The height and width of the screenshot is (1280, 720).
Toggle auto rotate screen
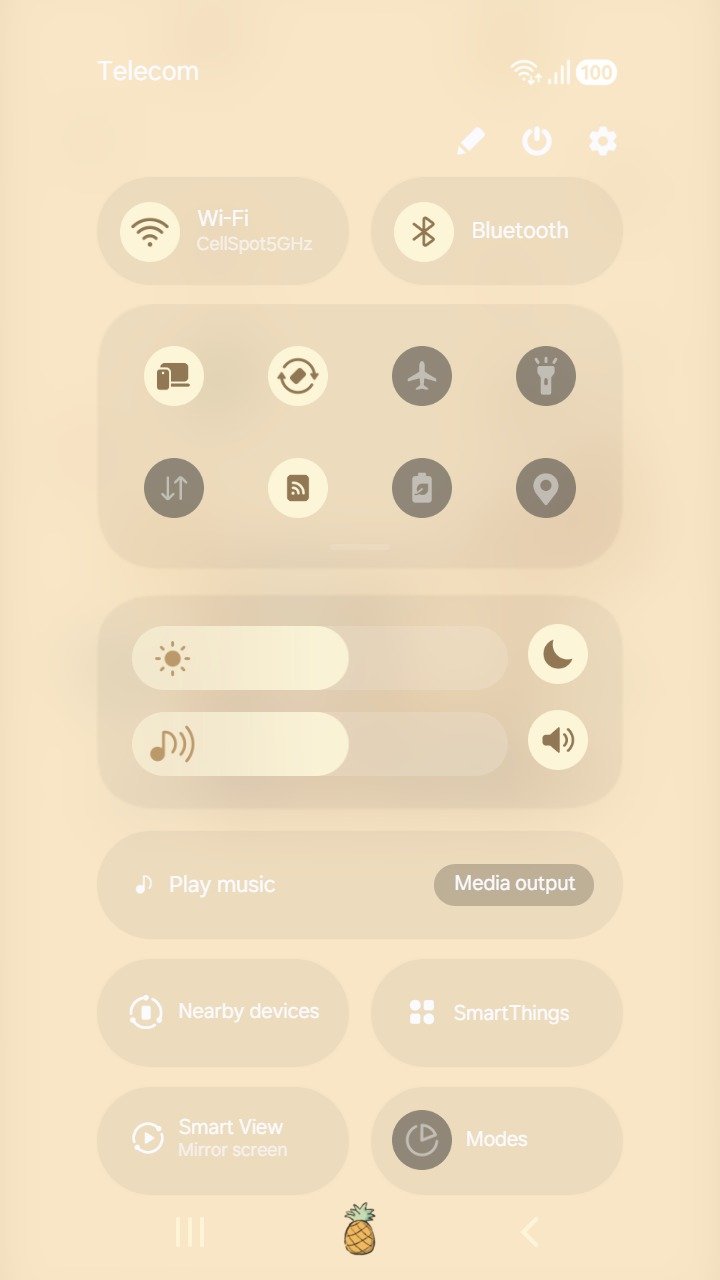click(298, 377)
